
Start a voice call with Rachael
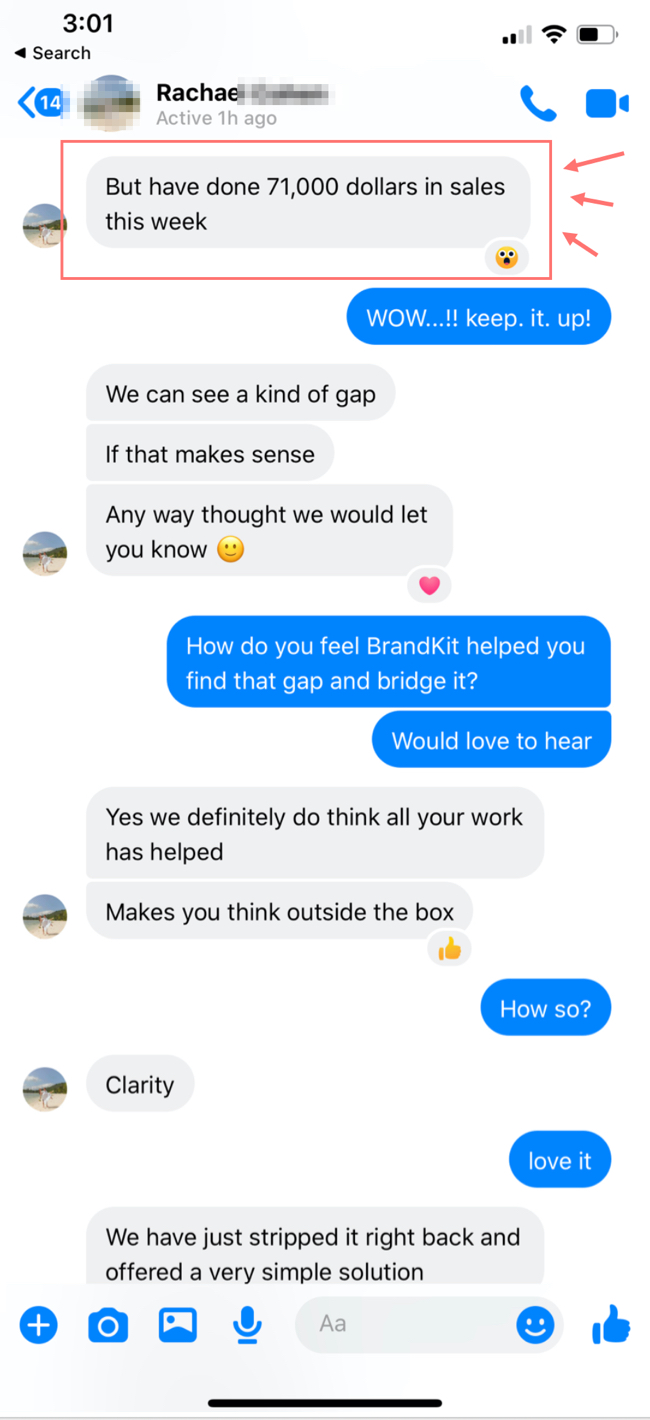coord(537,103)
